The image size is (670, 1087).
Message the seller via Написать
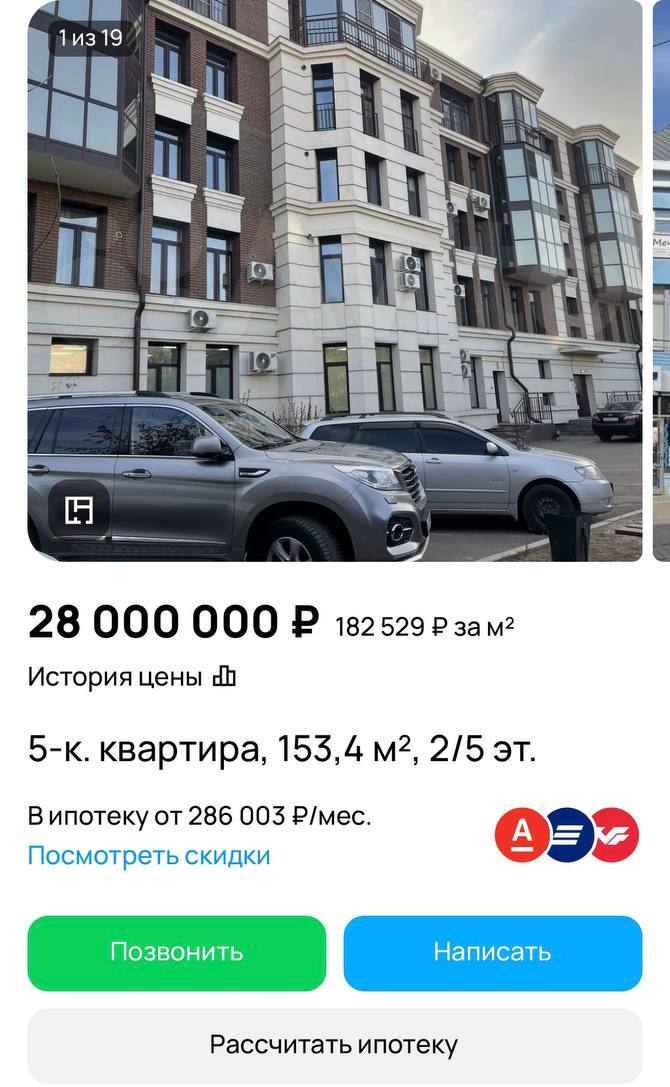pyautogui.click(x=492, y=952)
